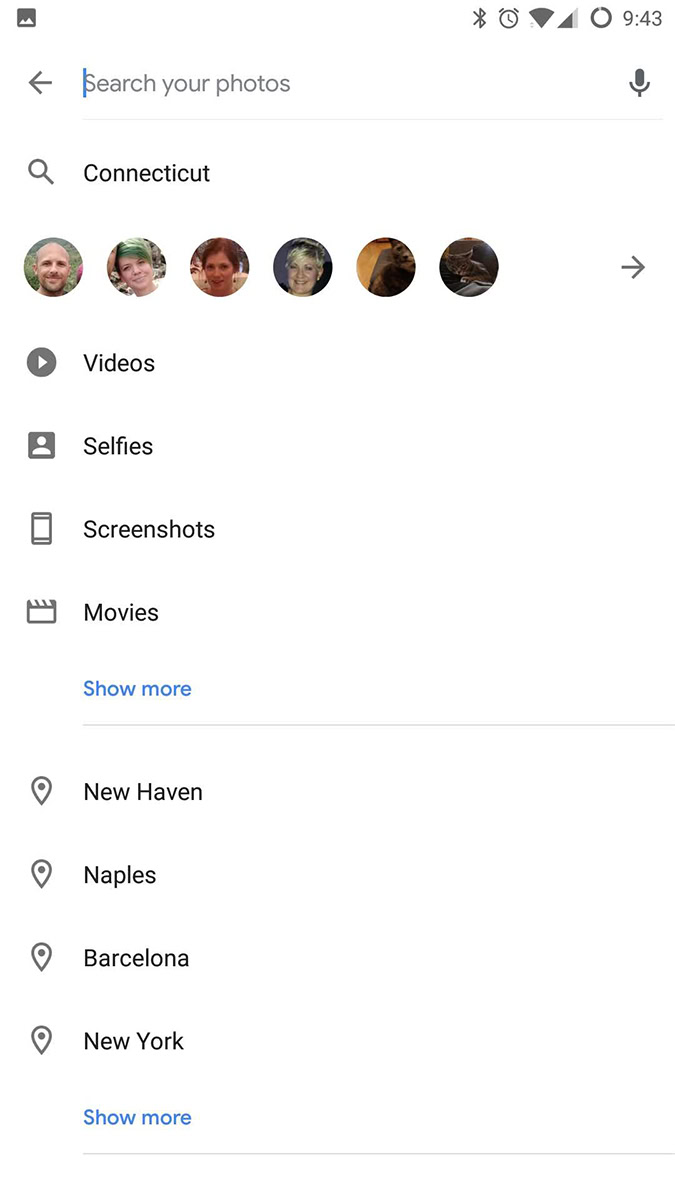Open the Selfies category
This screenshot has width=675, height=1200.
coord(117,446)
